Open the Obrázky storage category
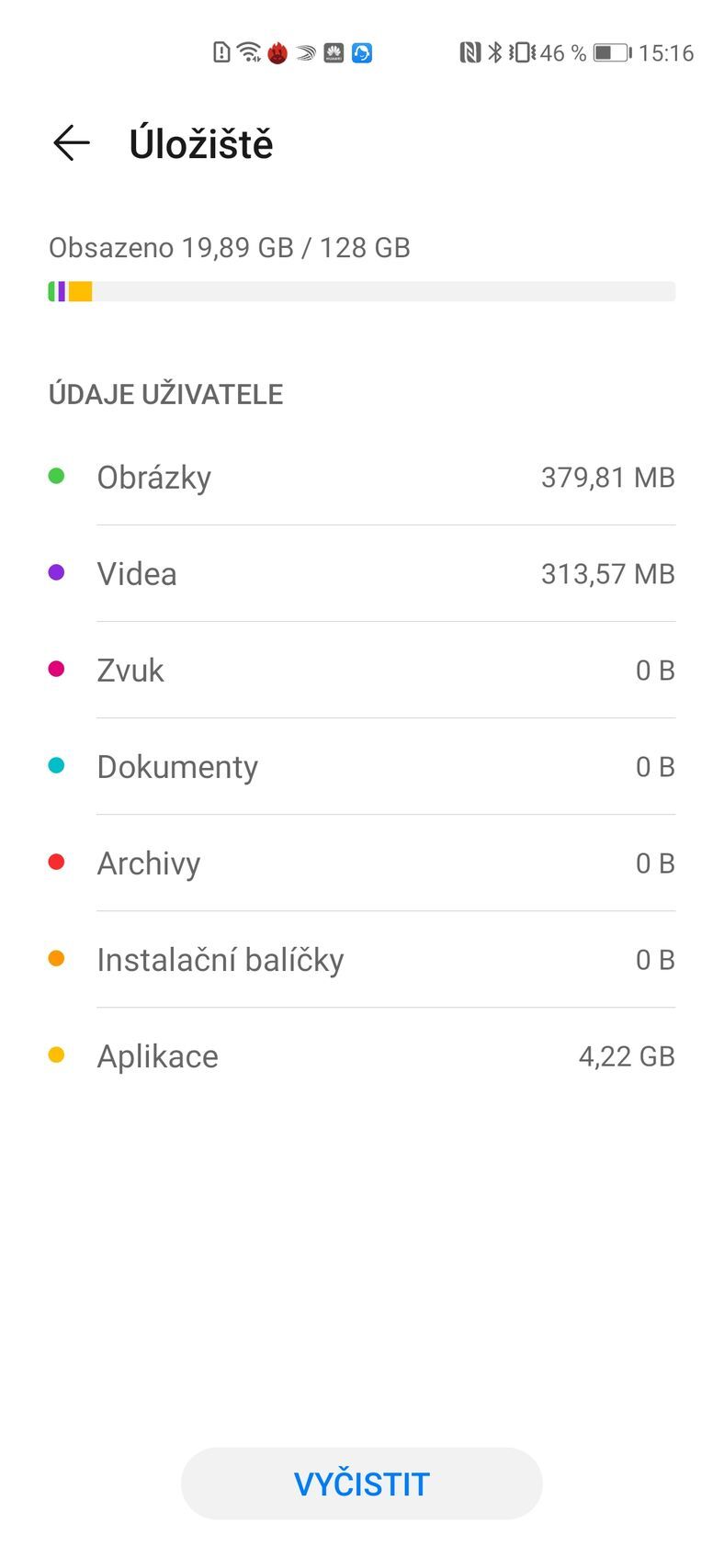The image size is (724, 1568). tap(362, 476)
